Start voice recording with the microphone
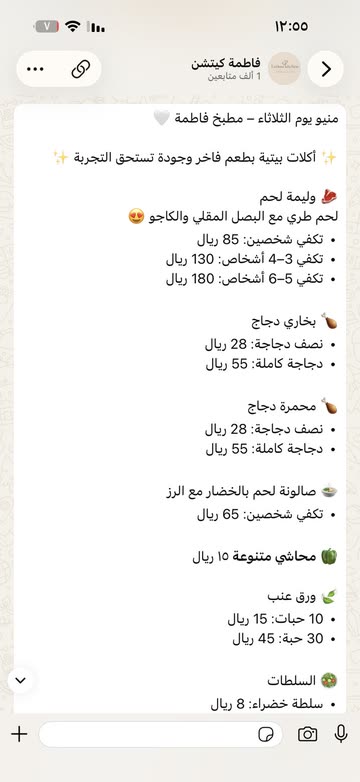The width and height of the screenshot is (360, 782). (341, 734)
